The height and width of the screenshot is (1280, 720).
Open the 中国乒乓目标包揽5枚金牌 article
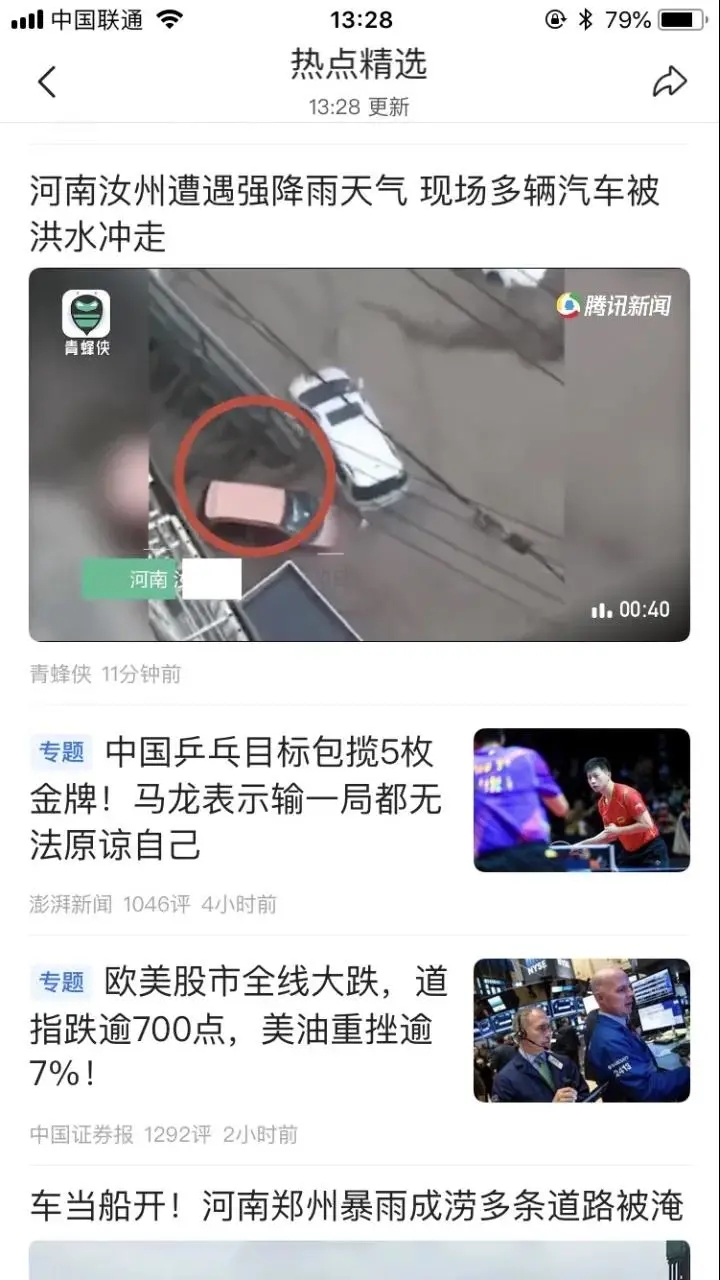pos(236,797)
